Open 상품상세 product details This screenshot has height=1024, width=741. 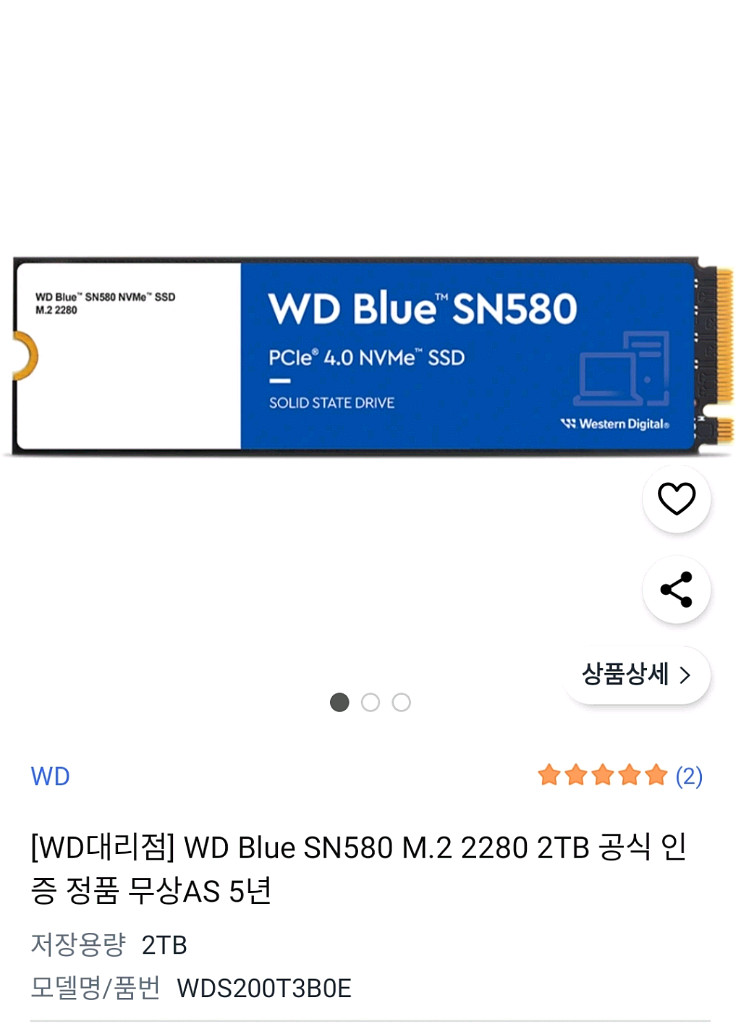click(x=637, y=675)
